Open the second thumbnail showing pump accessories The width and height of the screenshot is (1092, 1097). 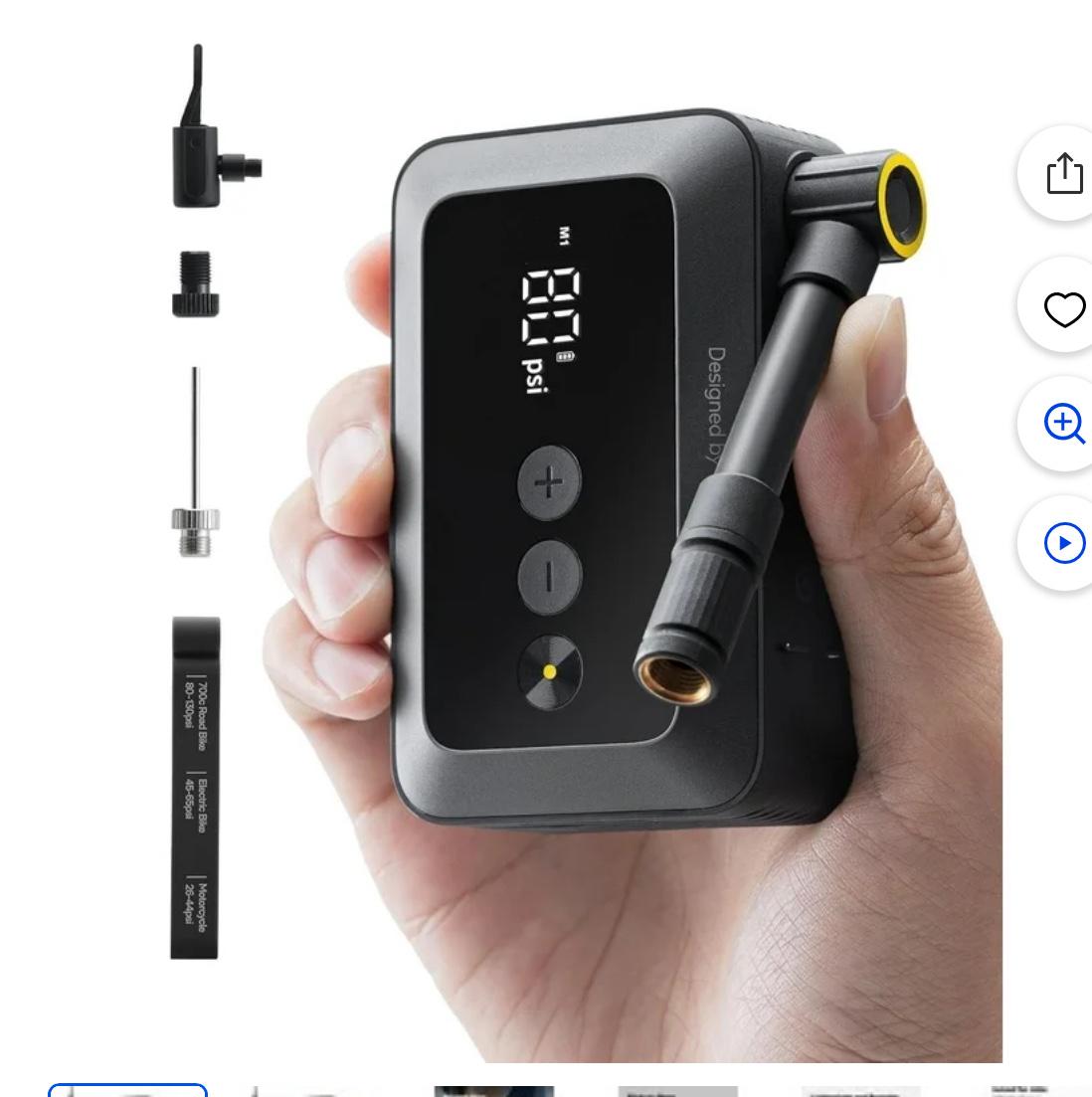coord(311,1091)
